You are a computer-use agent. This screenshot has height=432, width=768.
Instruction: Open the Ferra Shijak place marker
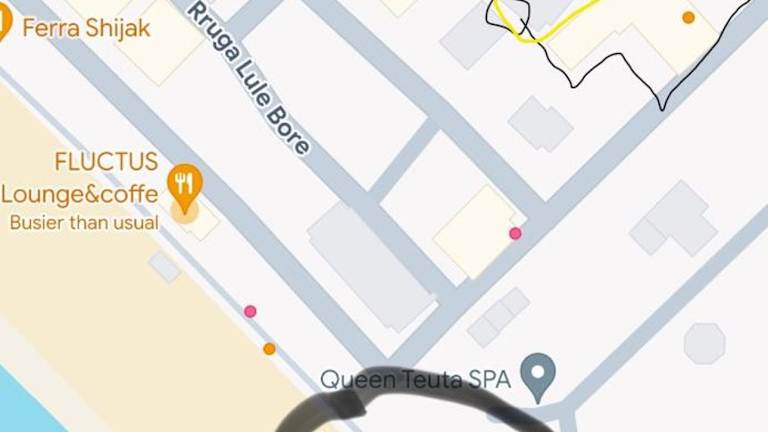pyautogui.click(x=4, y=24)
